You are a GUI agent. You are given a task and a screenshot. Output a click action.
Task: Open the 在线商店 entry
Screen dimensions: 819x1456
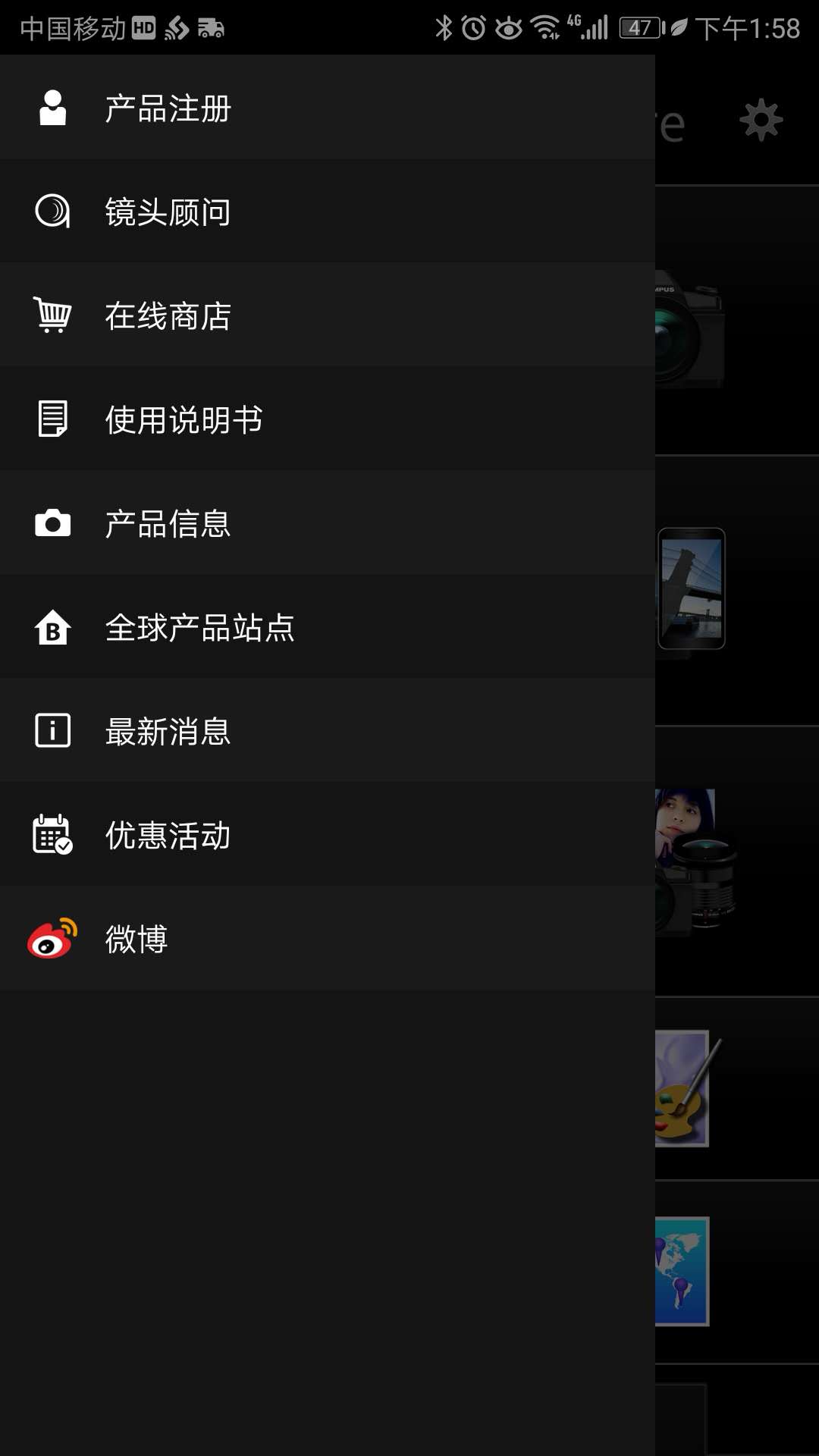pyautogui.click(x=168, y=317)
